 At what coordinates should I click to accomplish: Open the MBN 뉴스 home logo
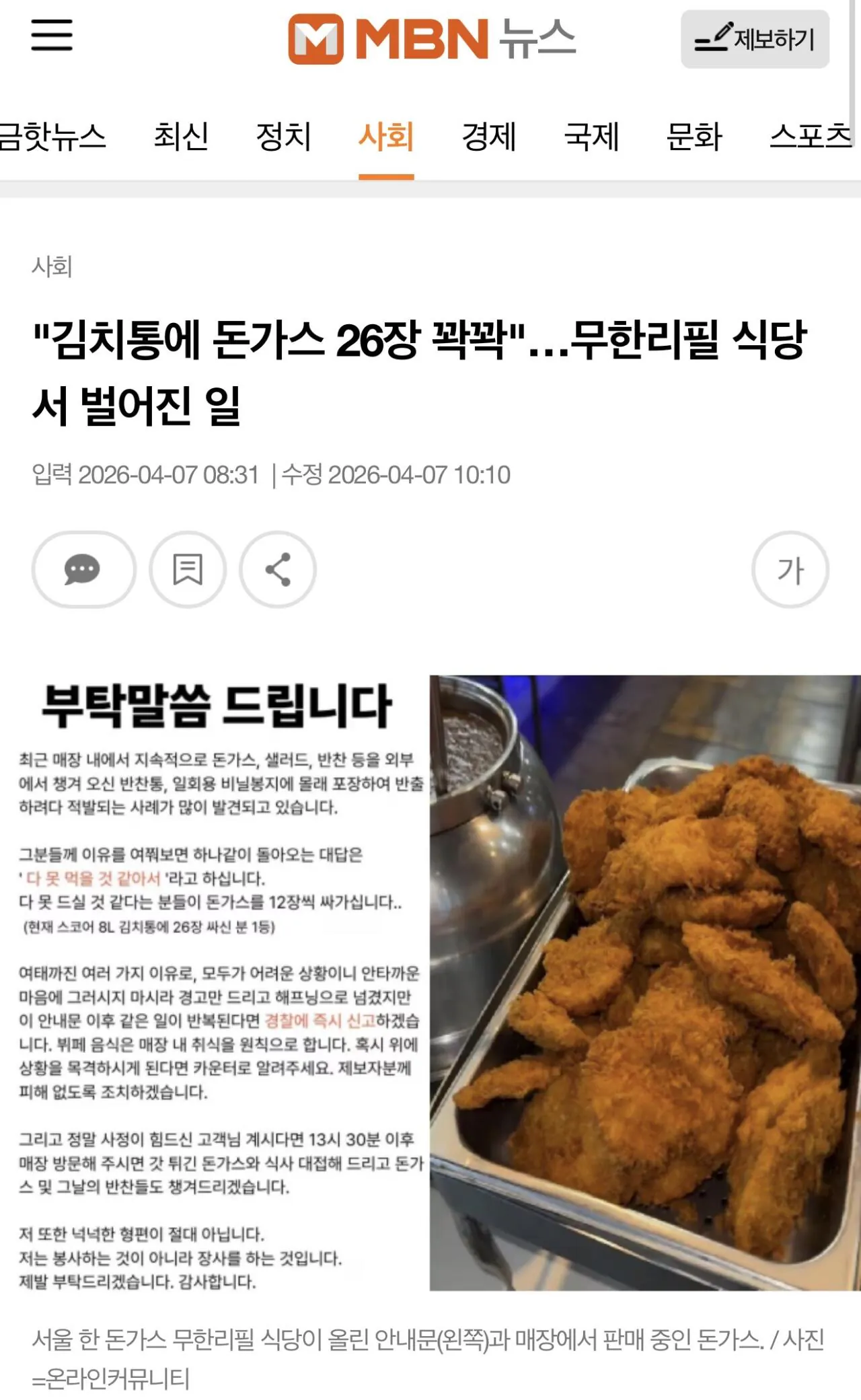(432, 39)
